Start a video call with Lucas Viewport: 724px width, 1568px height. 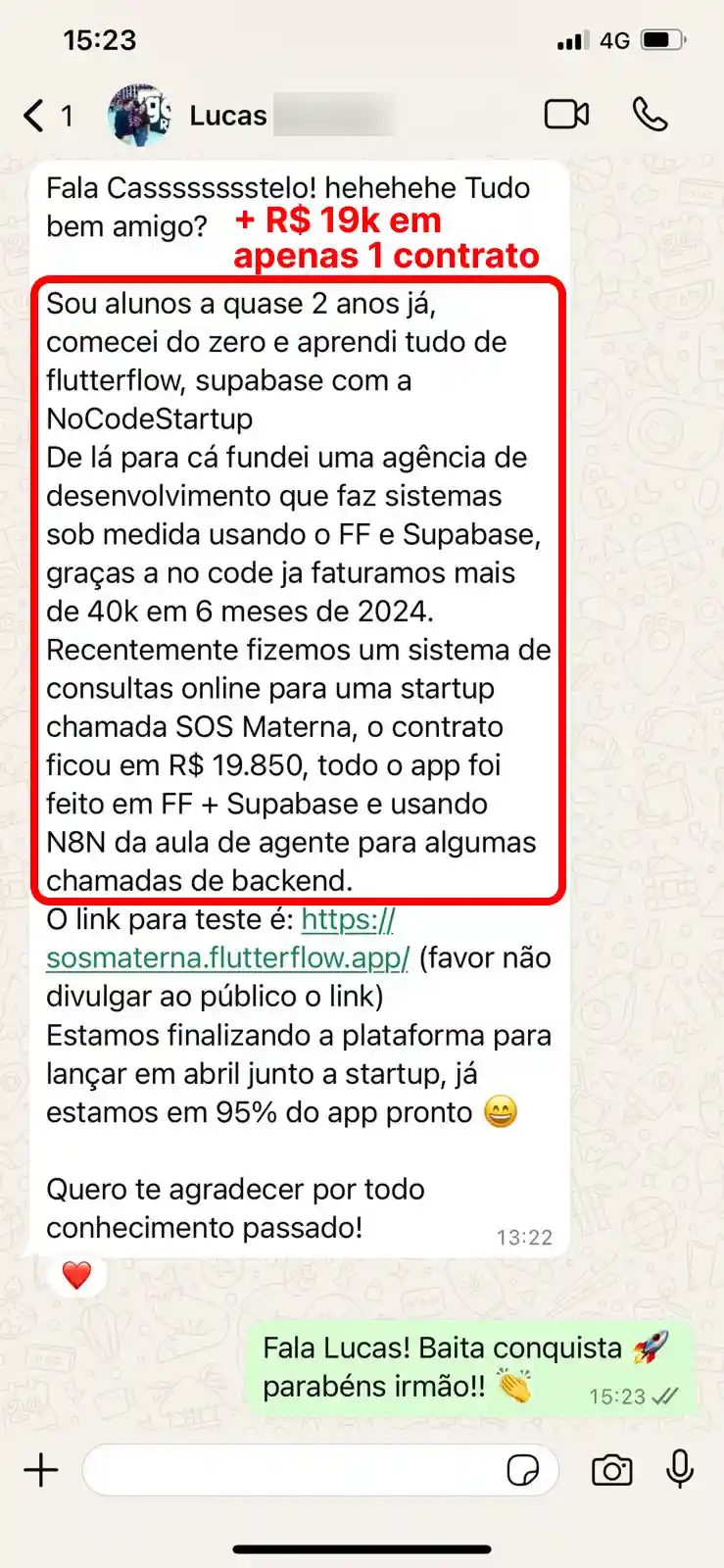[x=566, y=115]
